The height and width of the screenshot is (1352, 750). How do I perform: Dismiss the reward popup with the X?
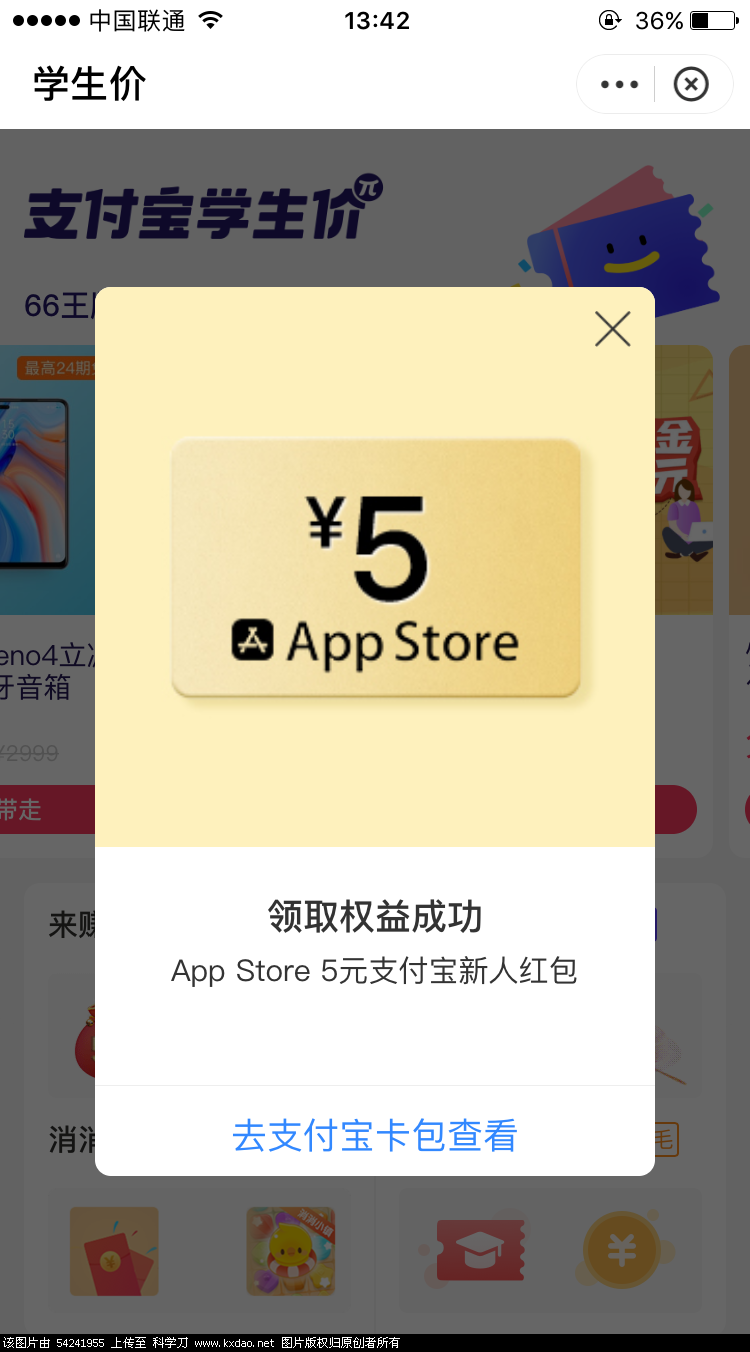612,328
